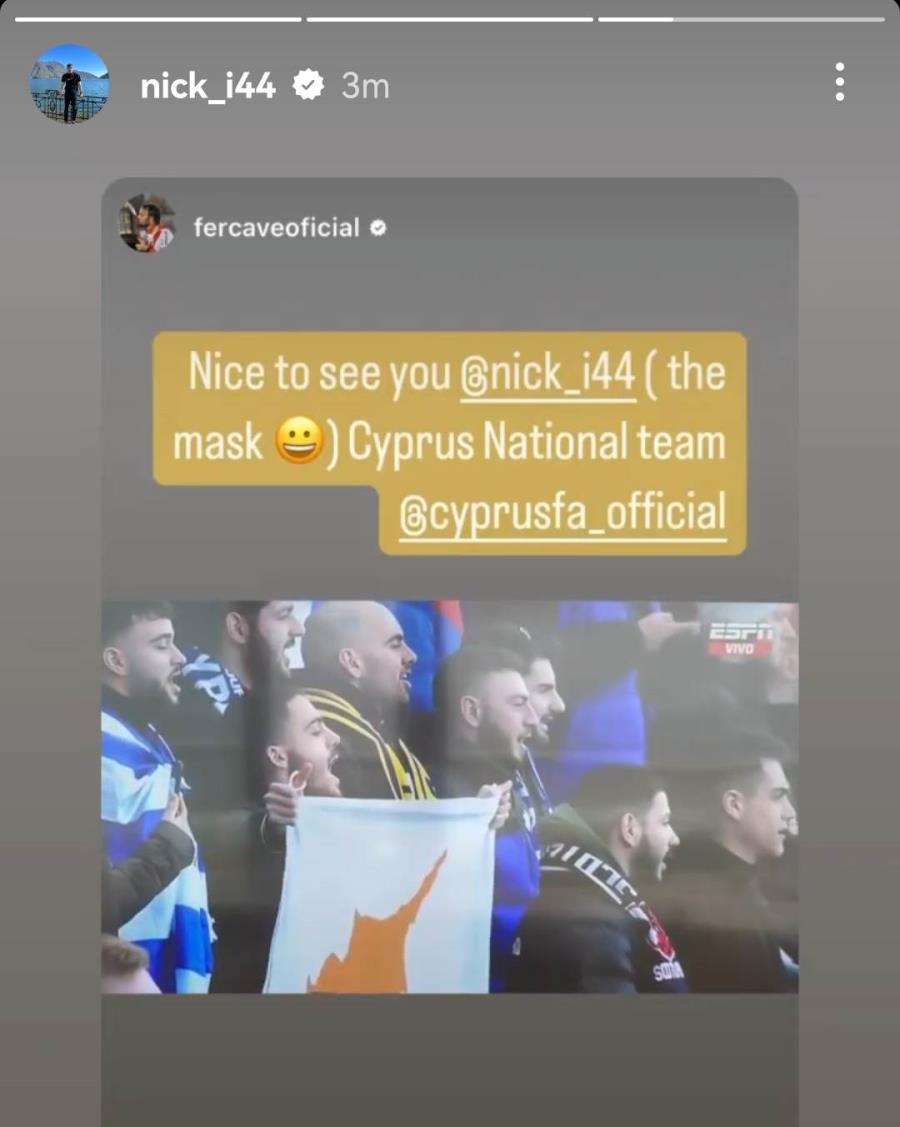This screenshot has height=1127, width=900.
Task: Open the story overflow menu
Action: pos(839,82)
